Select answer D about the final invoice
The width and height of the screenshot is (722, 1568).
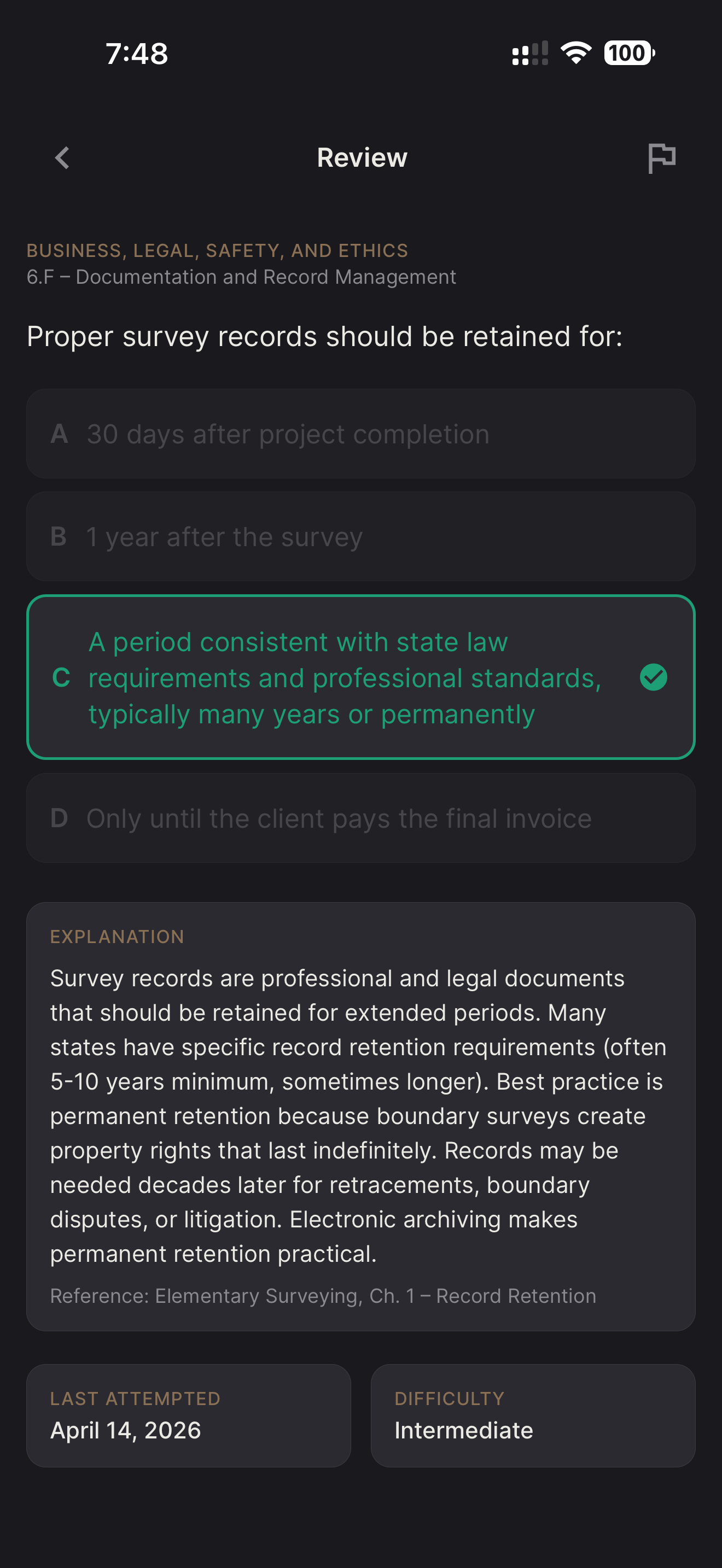pyautogui.click(x=361, y=818)
